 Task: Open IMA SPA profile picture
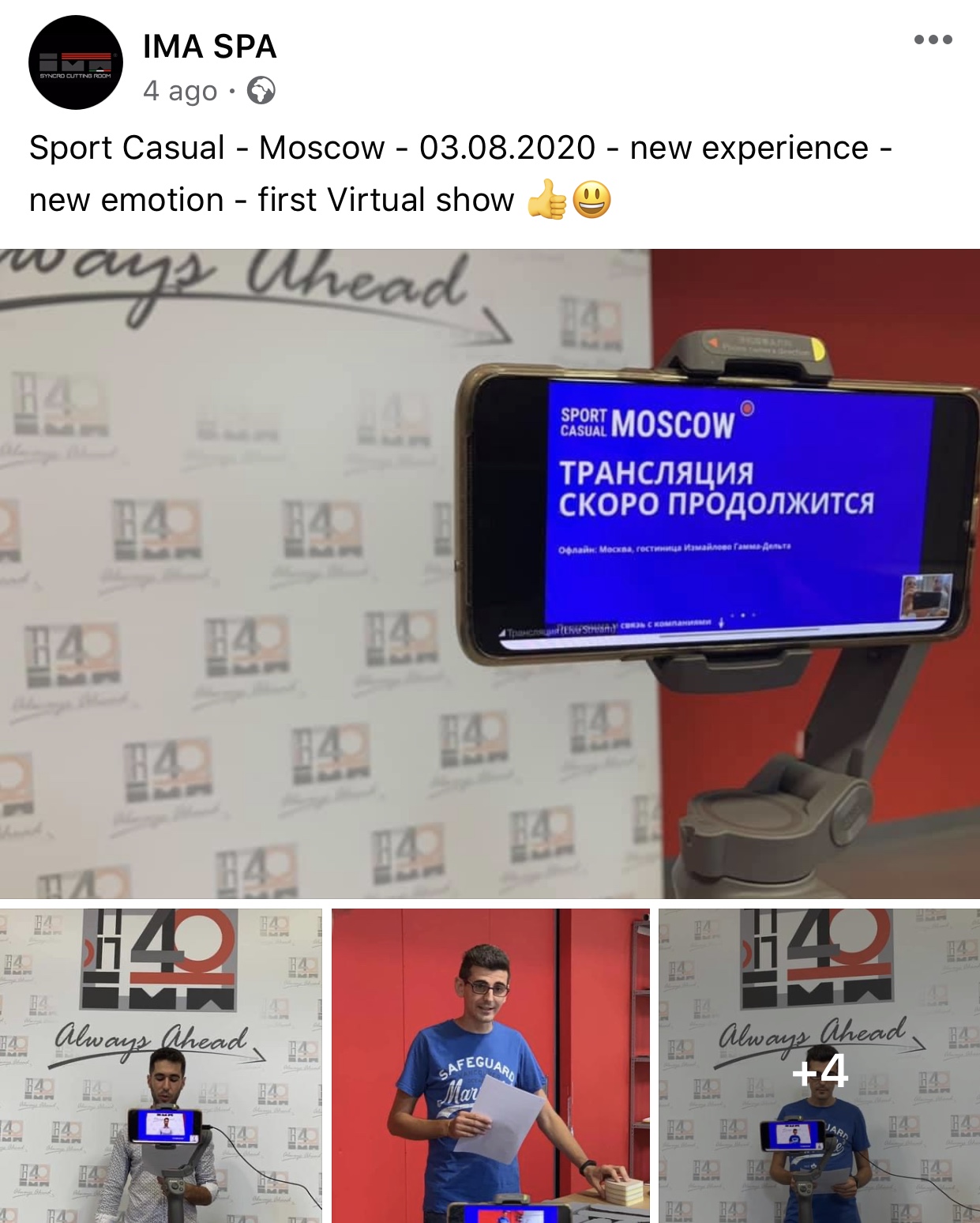click(76, 62)
